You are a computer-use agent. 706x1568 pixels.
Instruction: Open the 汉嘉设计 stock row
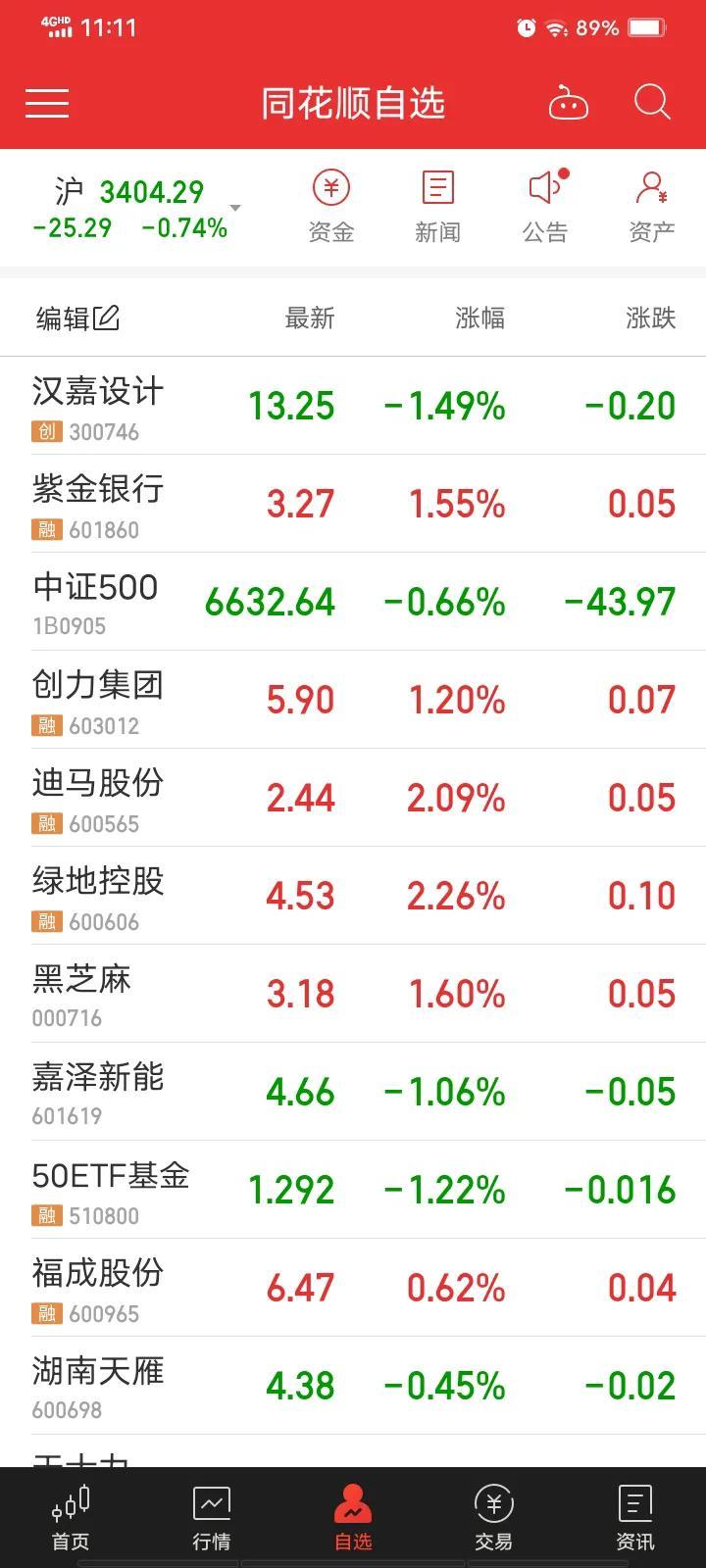tap(353, 406)
